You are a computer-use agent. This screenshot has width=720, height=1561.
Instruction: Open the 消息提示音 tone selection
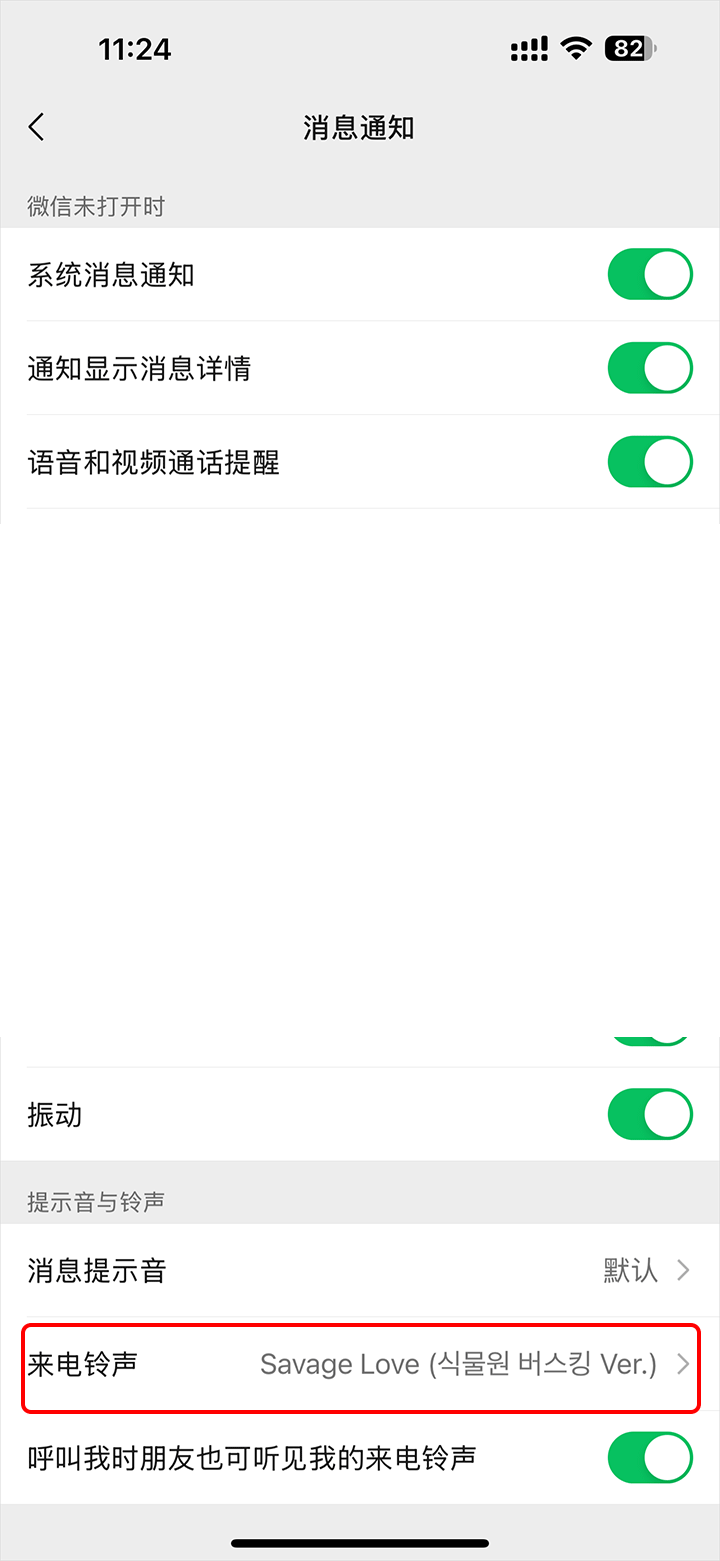[x=360, y=1270]
